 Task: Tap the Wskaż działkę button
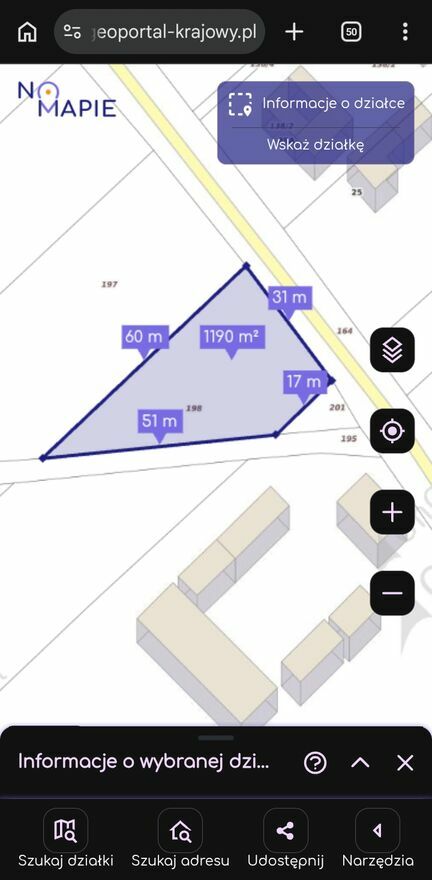pyautogui.click(x=315, y=145)
